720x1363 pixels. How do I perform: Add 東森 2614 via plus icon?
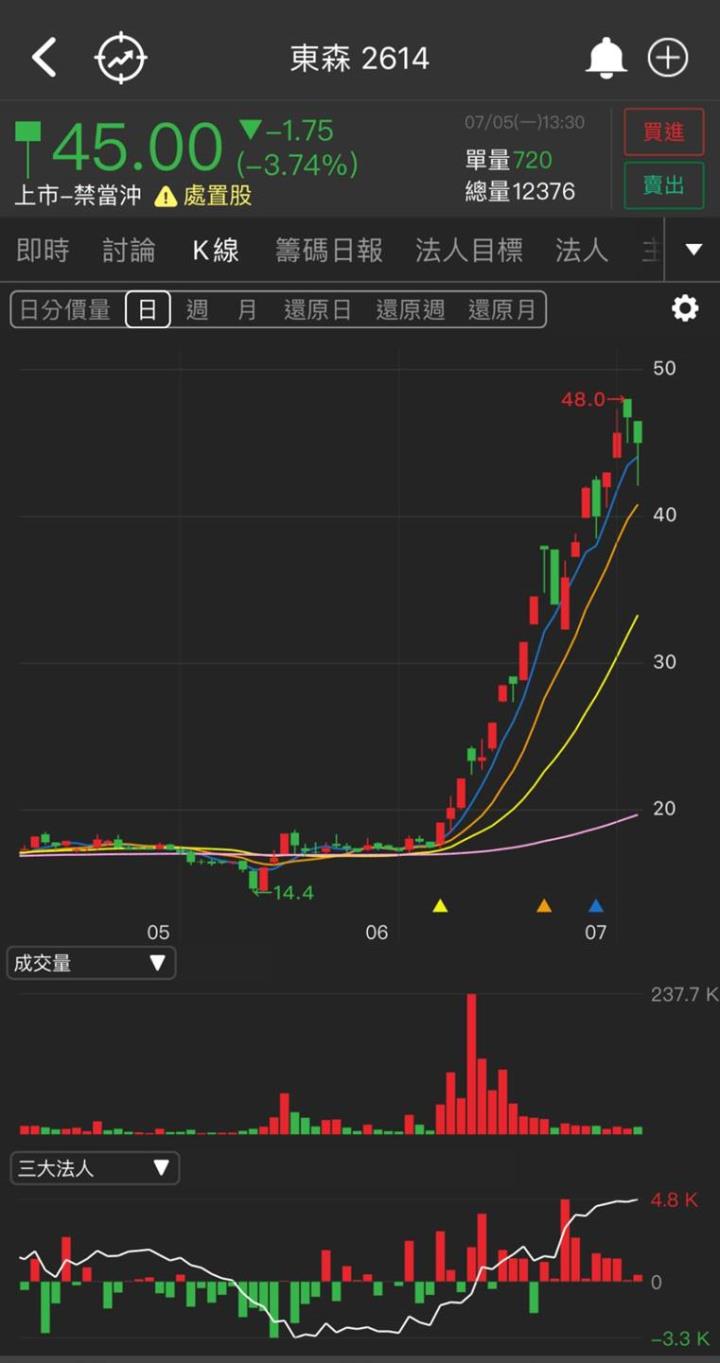click(x=668, y=59)
